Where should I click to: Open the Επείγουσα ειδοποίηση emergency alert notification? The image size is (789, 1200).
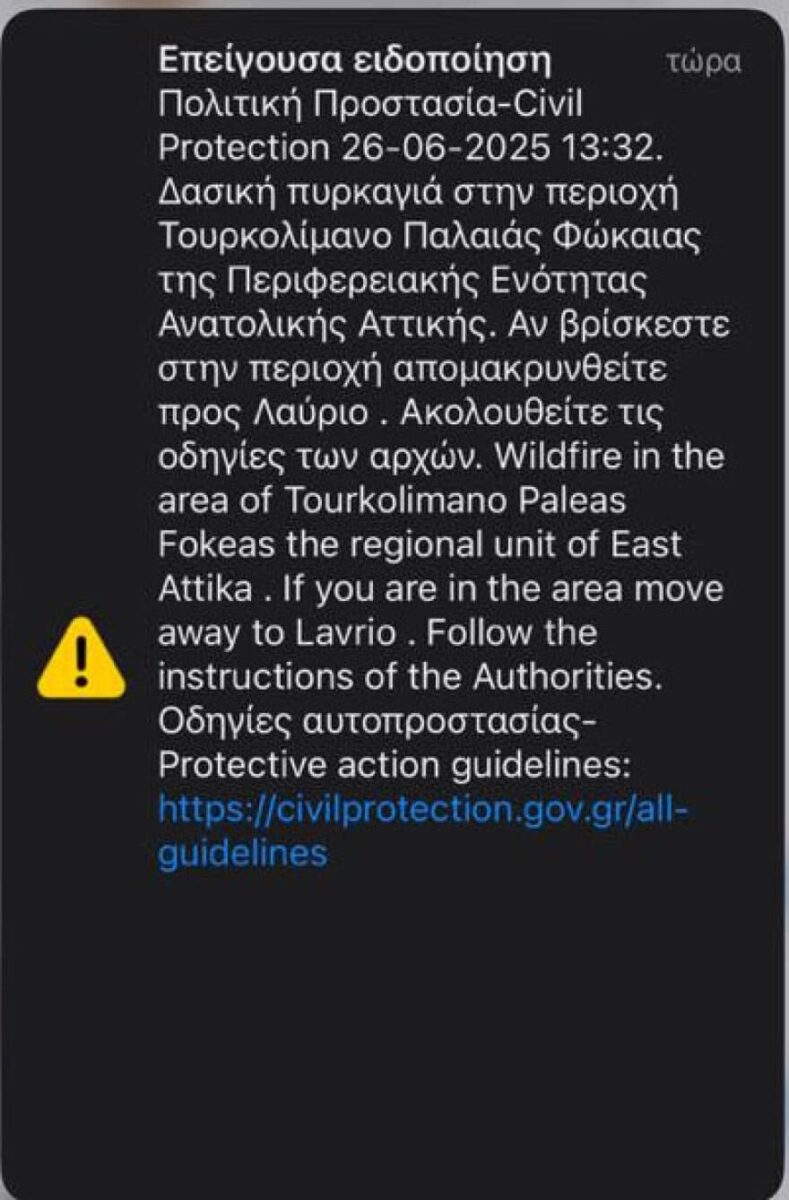click(355, 61)
